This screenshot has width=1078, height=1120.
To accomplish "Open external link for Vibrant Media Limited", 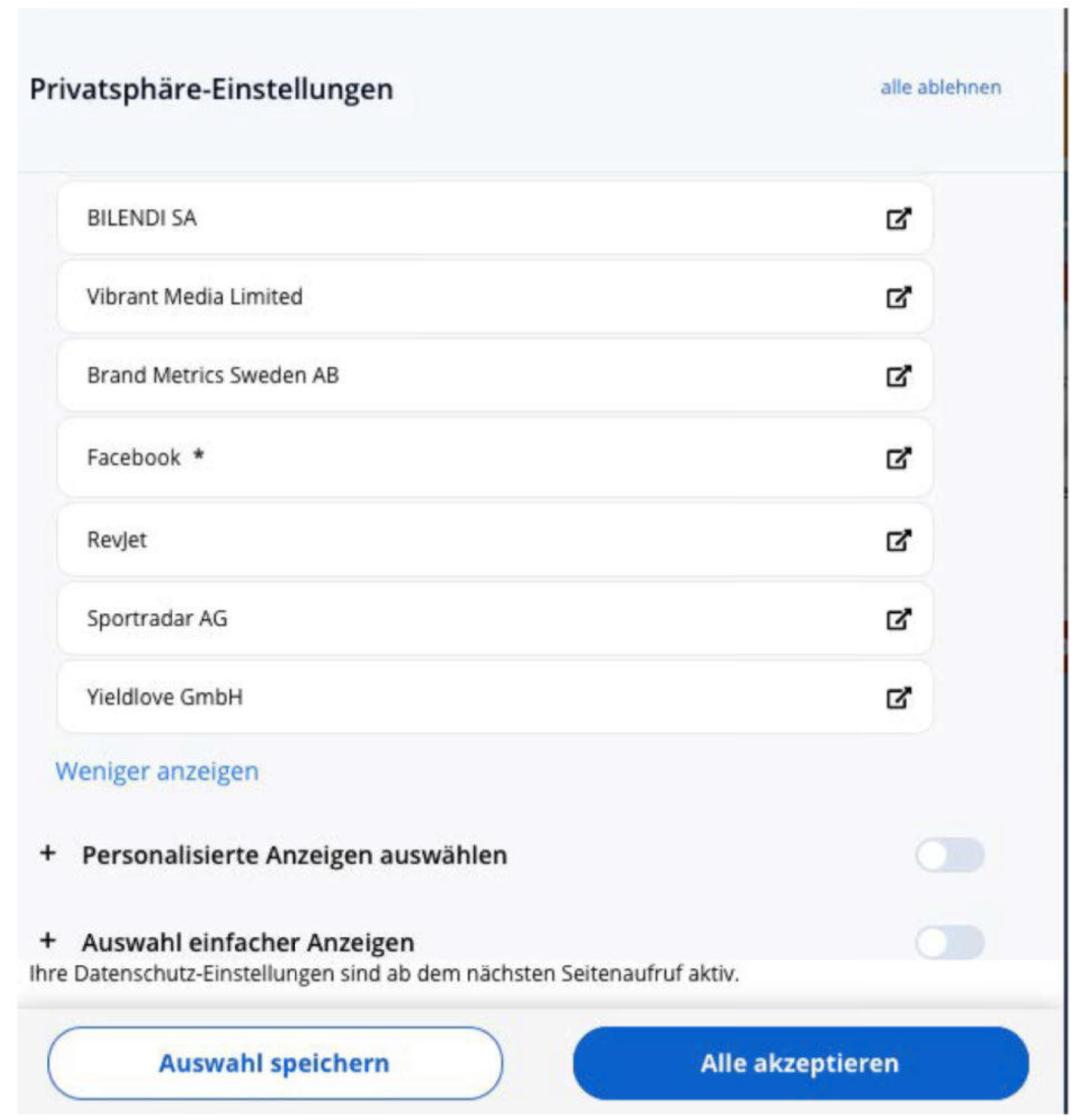I will click(x=898, y=297).
